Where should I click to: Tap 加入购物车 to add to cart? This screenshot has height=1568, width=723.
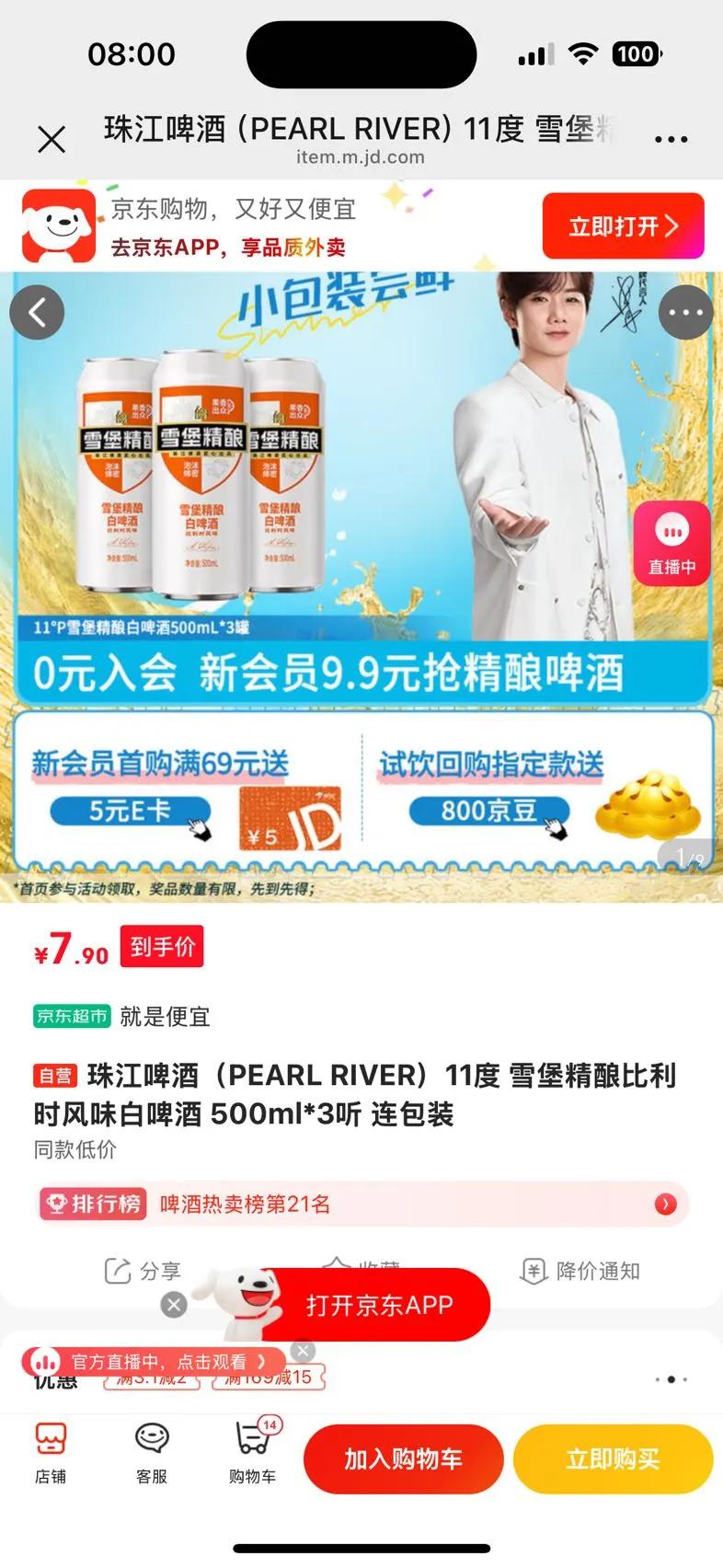coord(402,1459)
